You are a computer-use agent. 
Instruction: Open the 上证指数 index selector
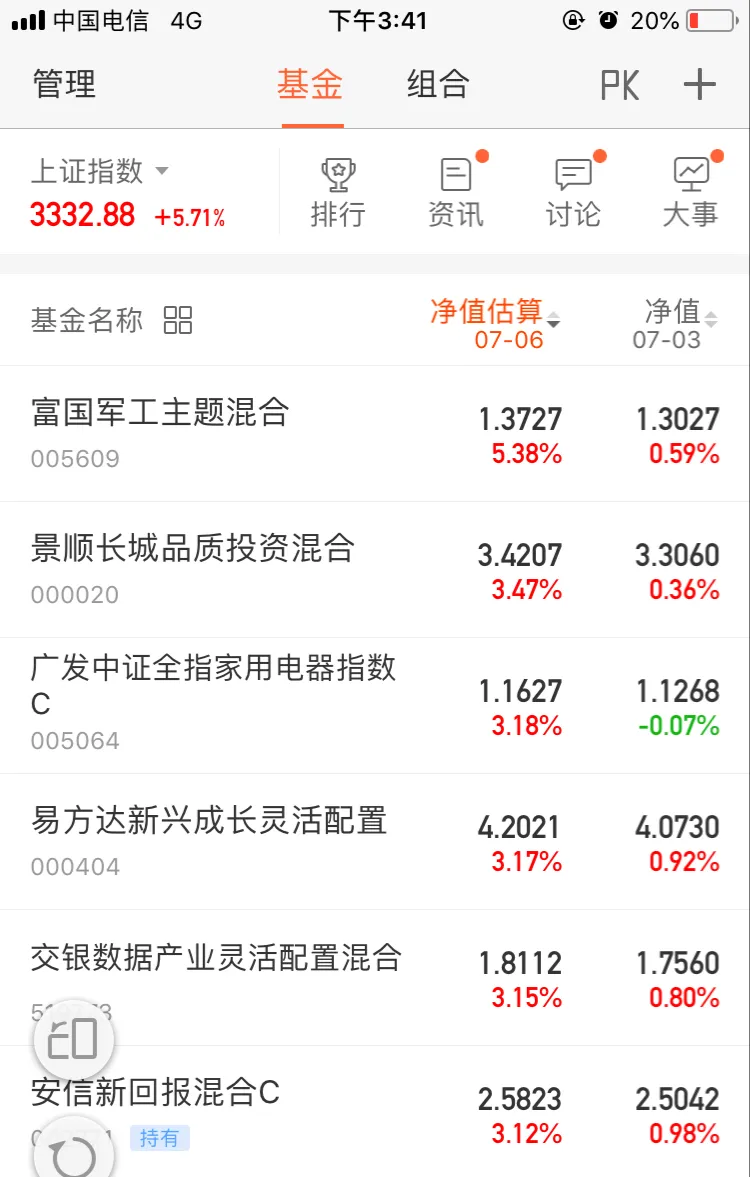click(90, 170)
